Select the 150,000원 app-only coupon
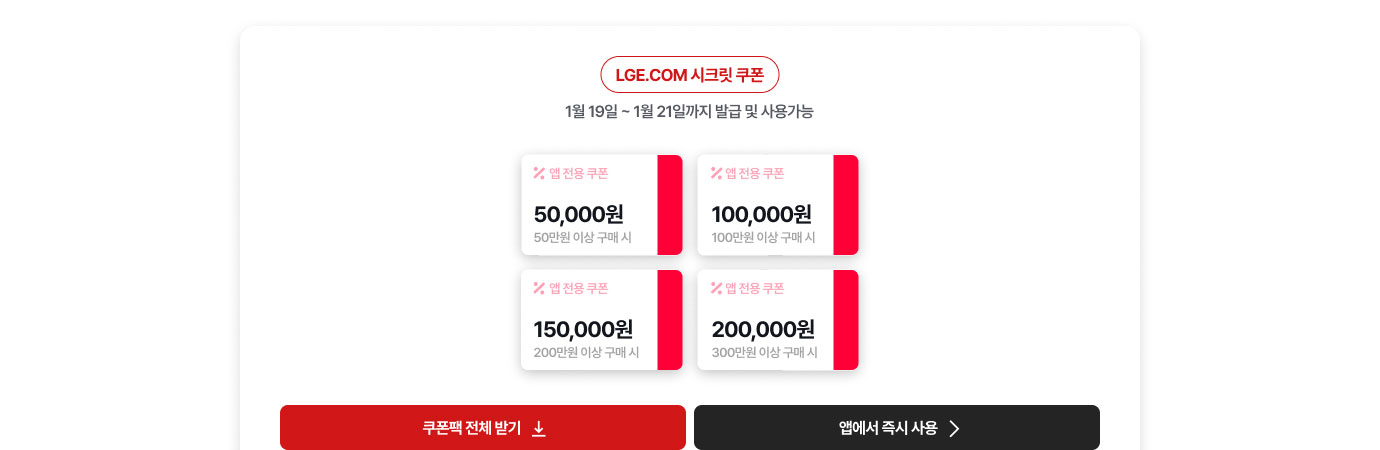 pyautogui.click(x=601, y=320)
